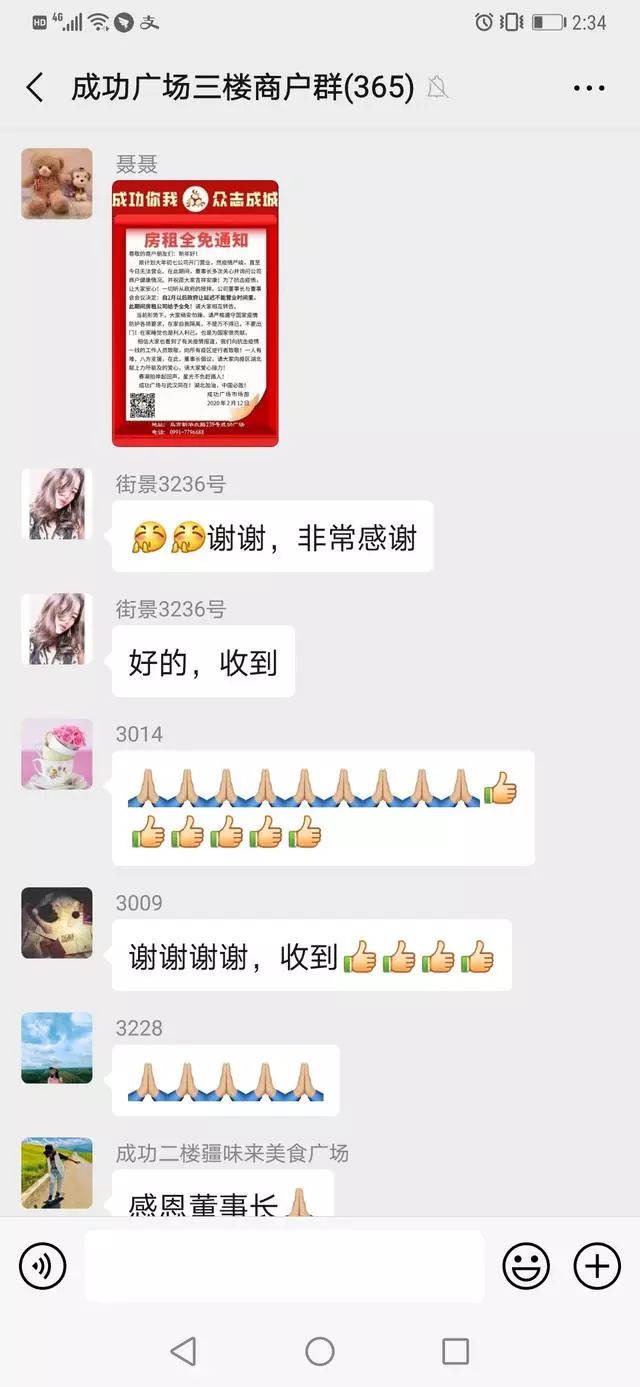Go back from the group chat
640x1387 pixels.
pos(35,88)
